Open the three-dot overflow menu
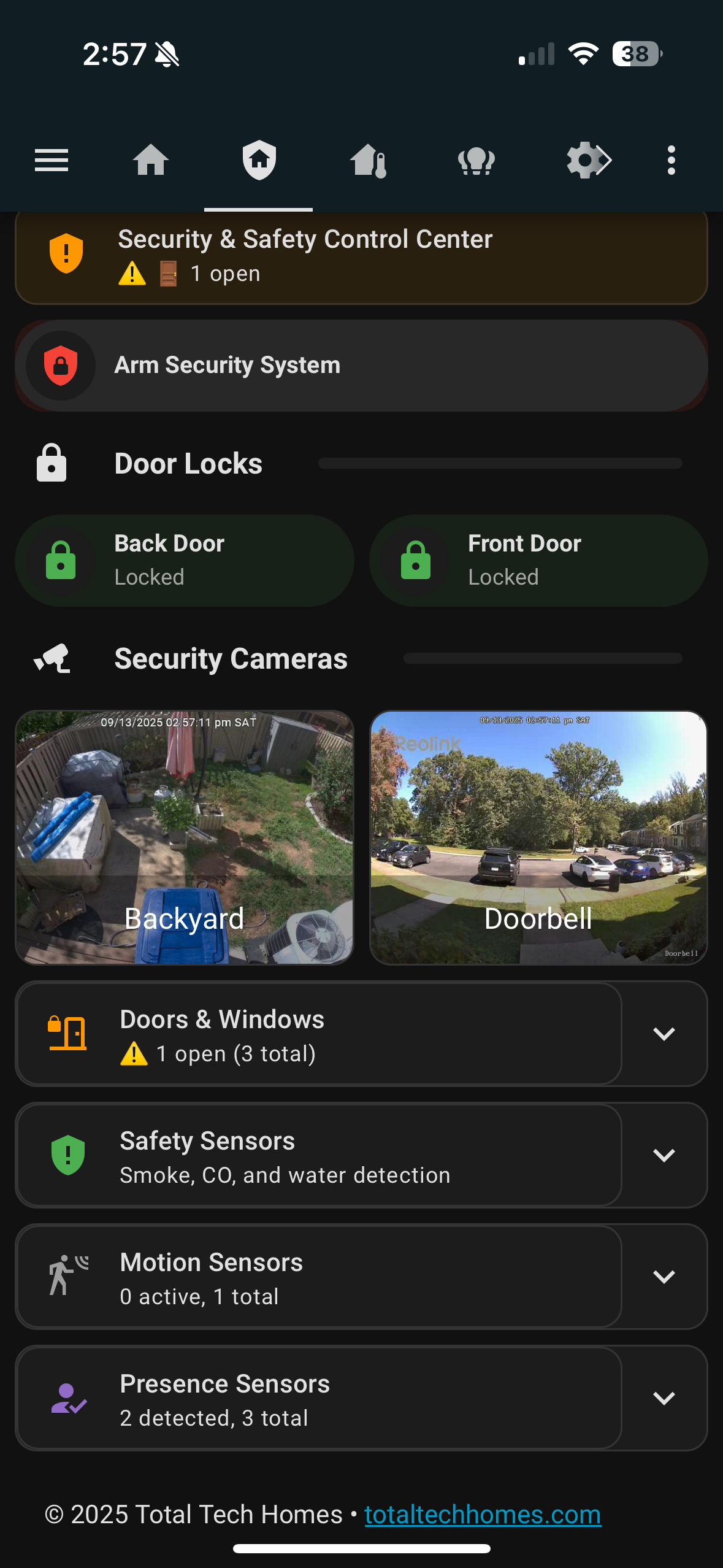 [x=671, y=160]
